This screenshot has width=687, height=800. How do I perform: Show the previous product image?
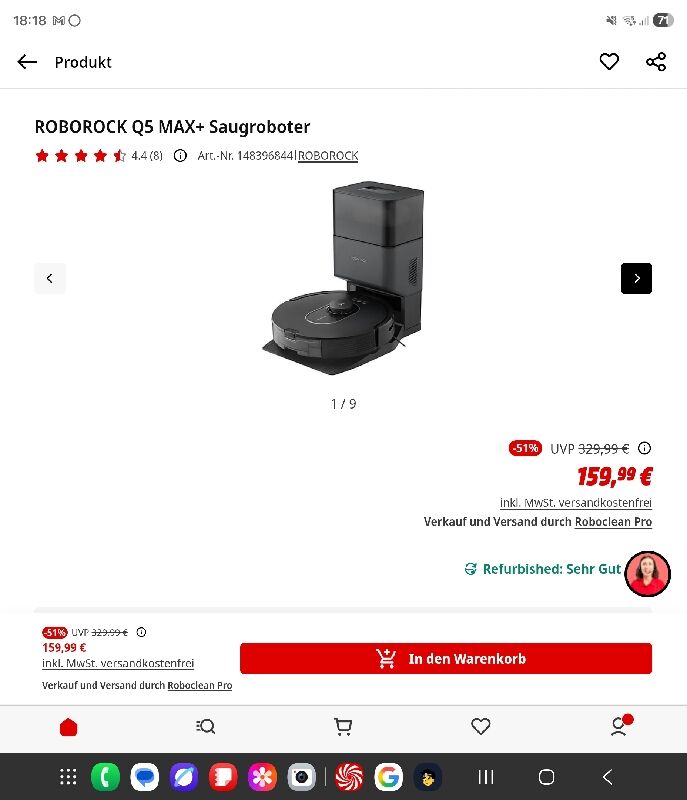[50, 278]
